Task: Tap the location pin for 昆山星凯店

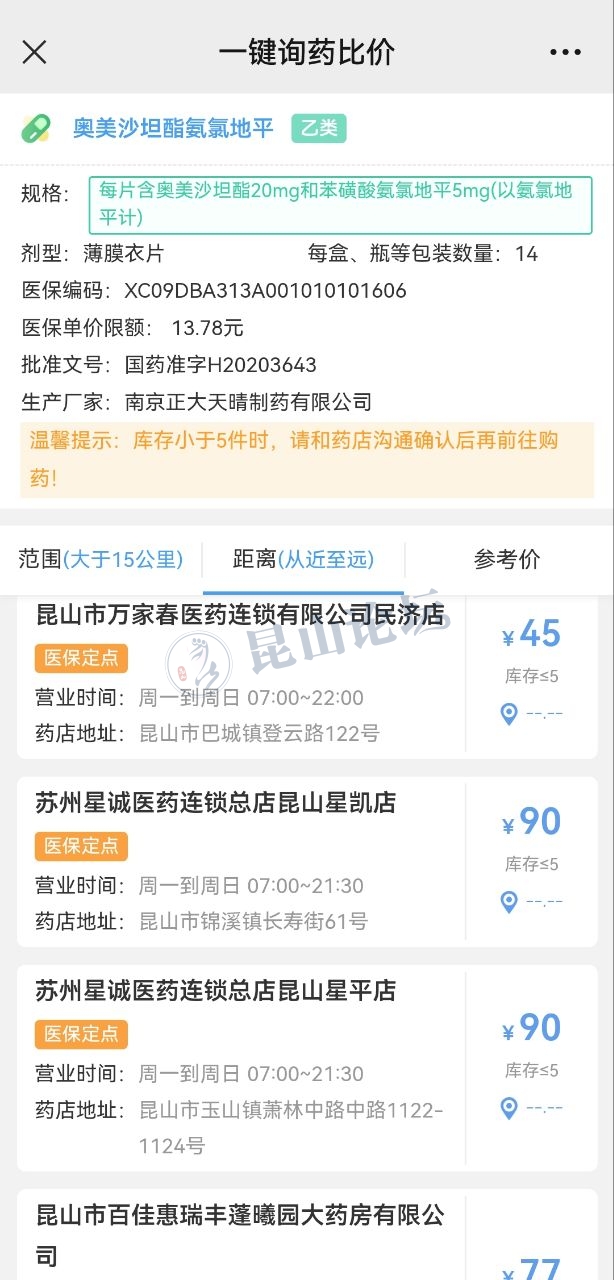Action: [509, 901]
